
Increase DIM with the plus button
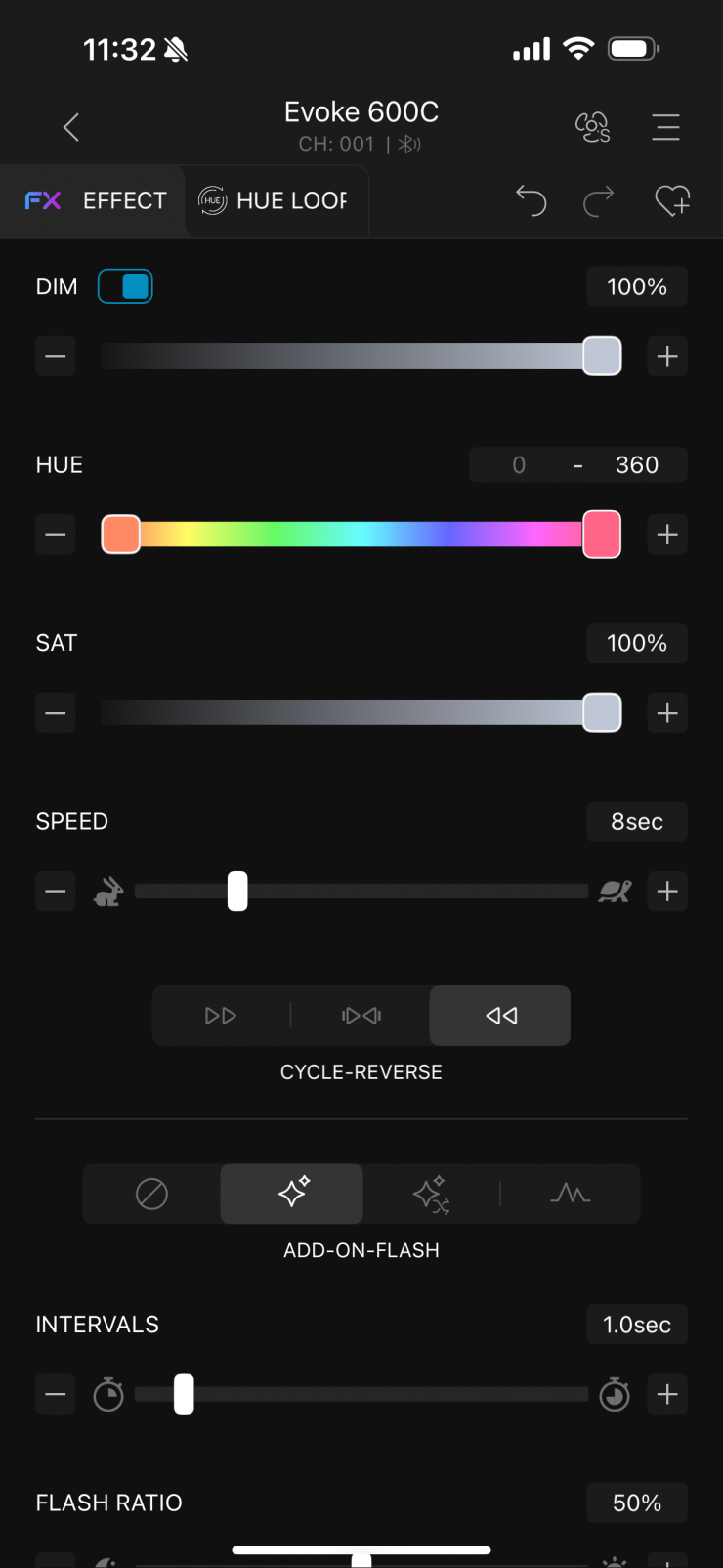[667, 357]
